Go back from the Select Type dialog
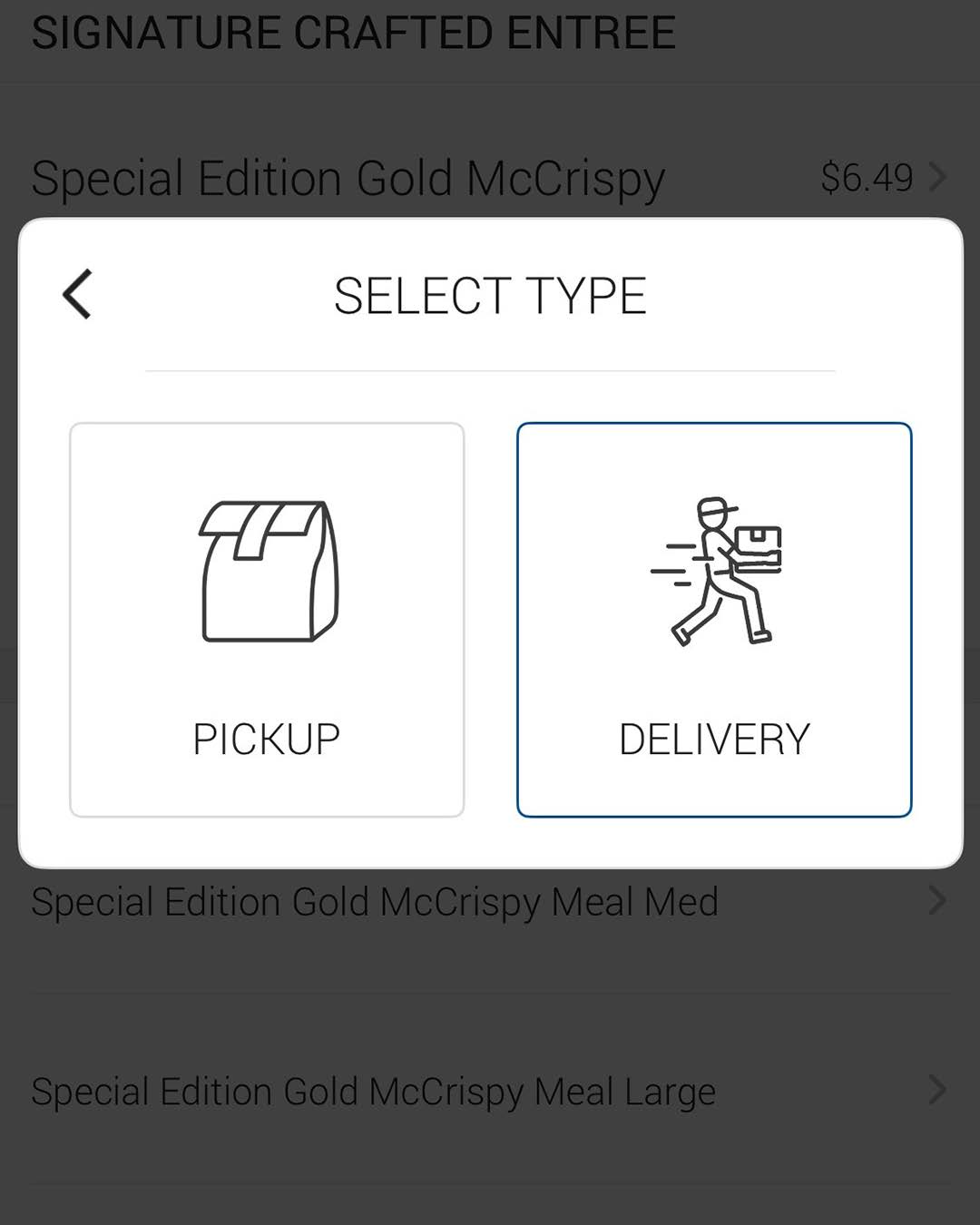 click(x=78, y=294)
